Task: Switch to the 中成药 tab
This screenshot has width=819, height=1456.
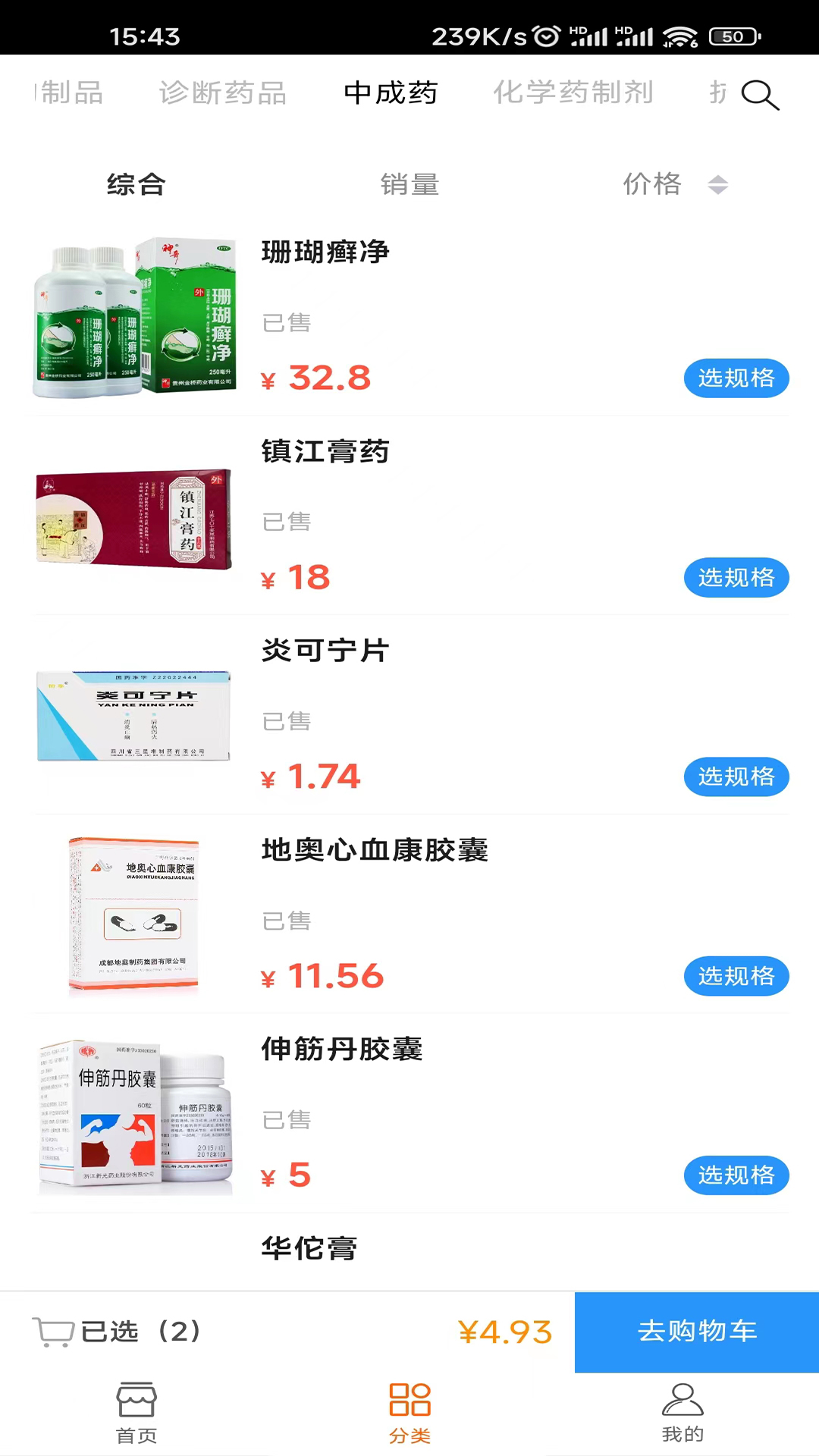Action: point(391,93)
